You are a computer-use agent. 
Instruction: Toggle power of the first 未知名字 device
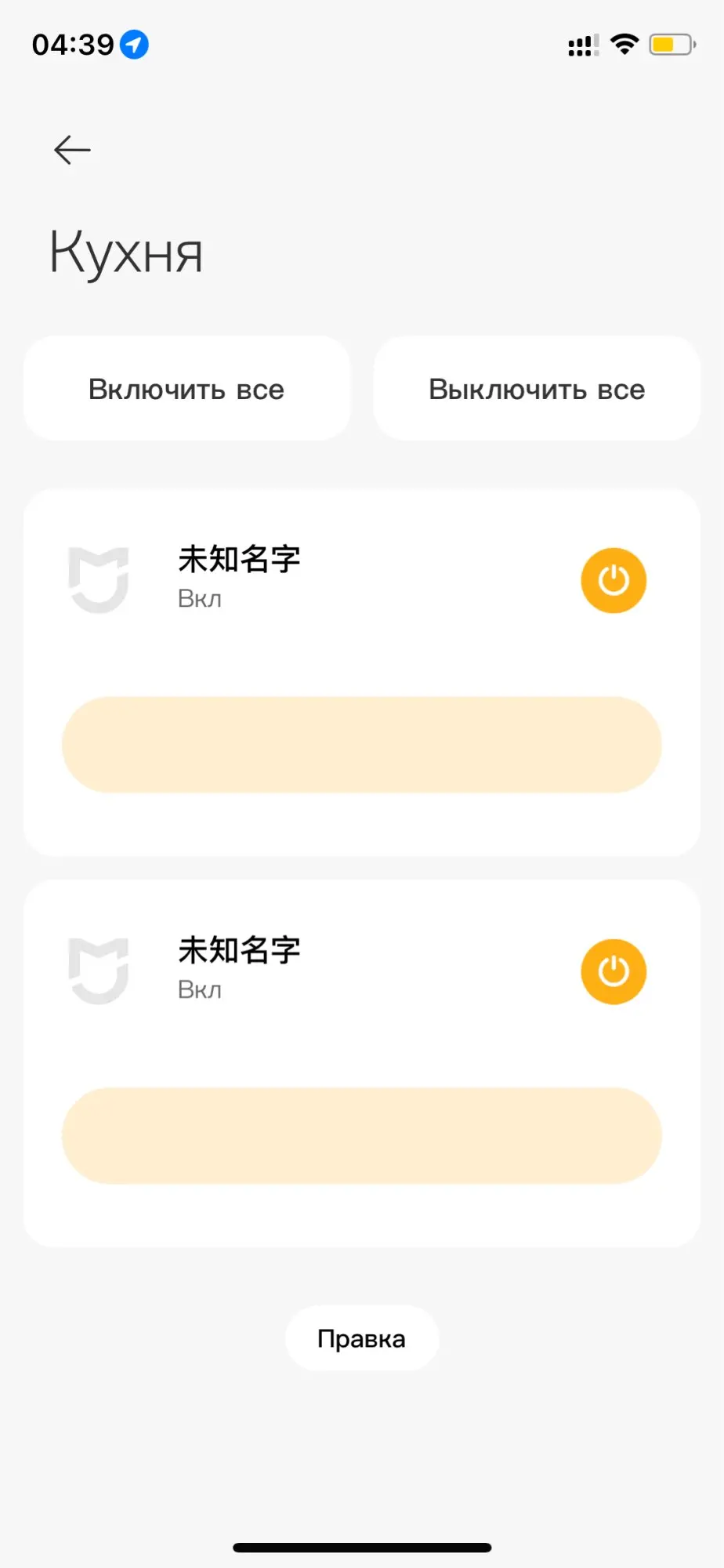pyautogui.click(x=613, y=581)
